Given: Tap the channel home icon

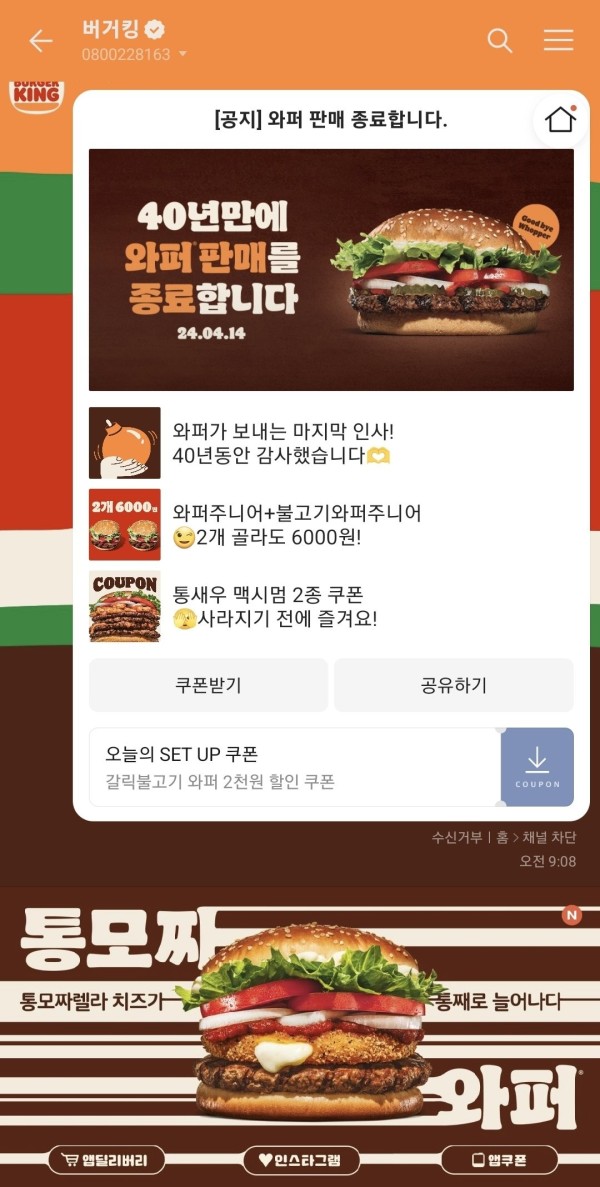Looking at the screenshot, I should click(x=560, y=120).
